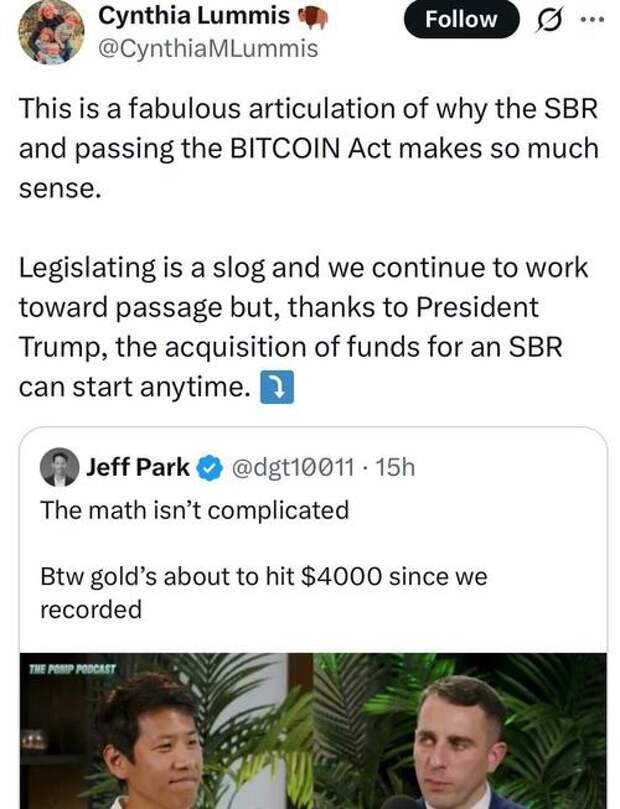Open the post overflow menu
The height and width of the screenshot is (809, 620).
click(594, 20)
